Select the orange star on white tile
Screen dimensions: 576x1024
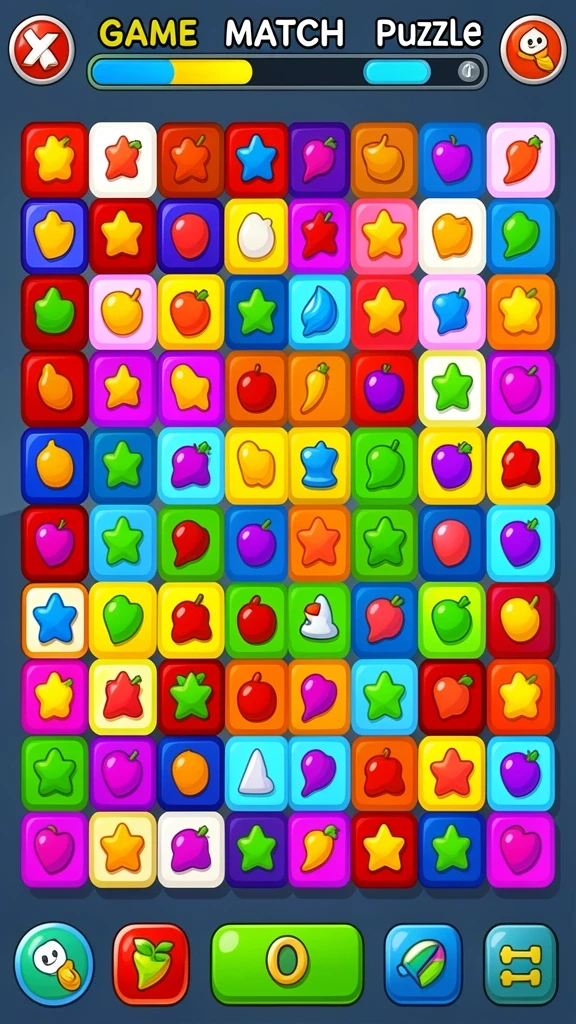[123, 160]
